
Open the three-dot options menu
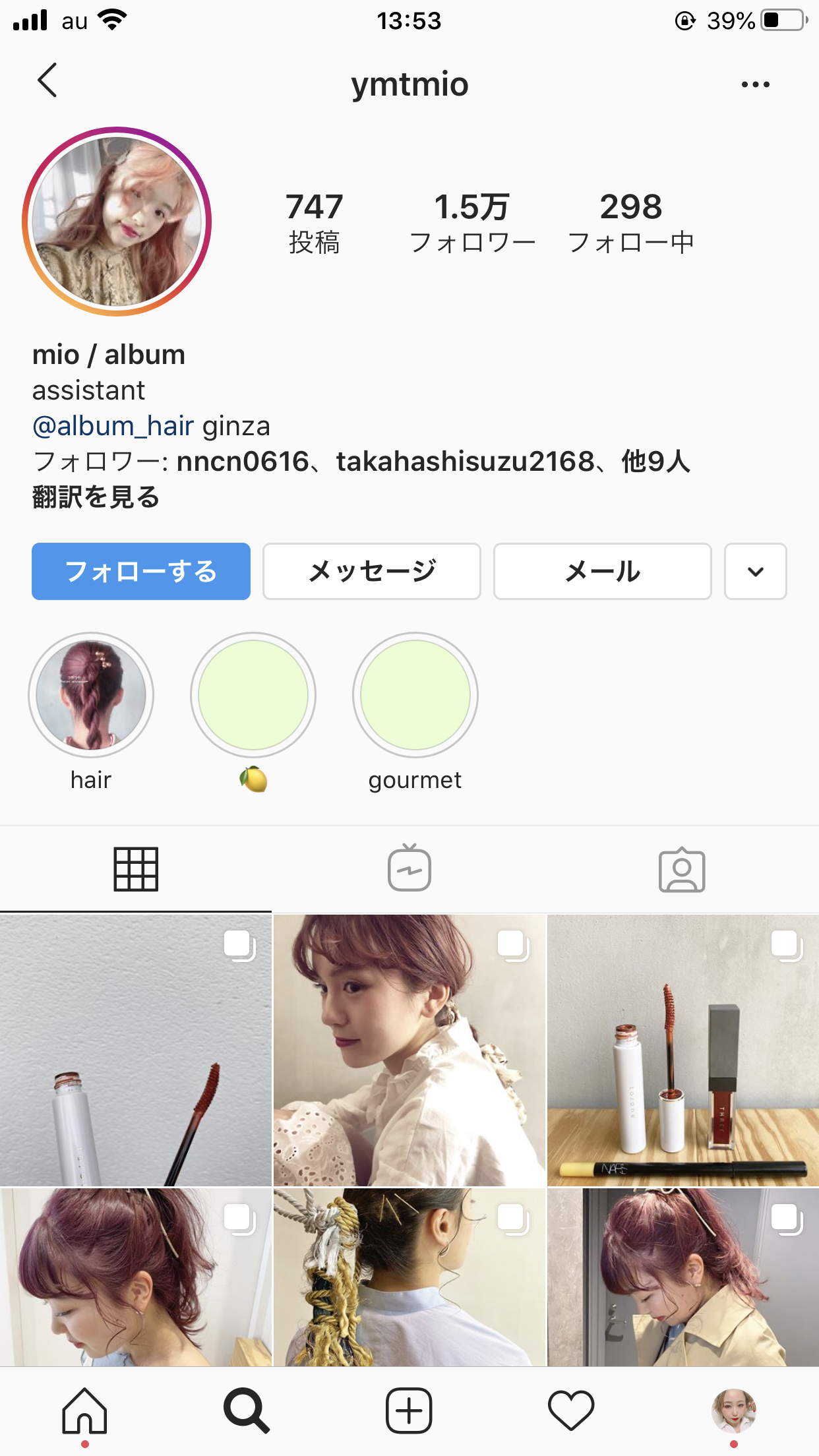pyautogui.click(x=755, y=84)
